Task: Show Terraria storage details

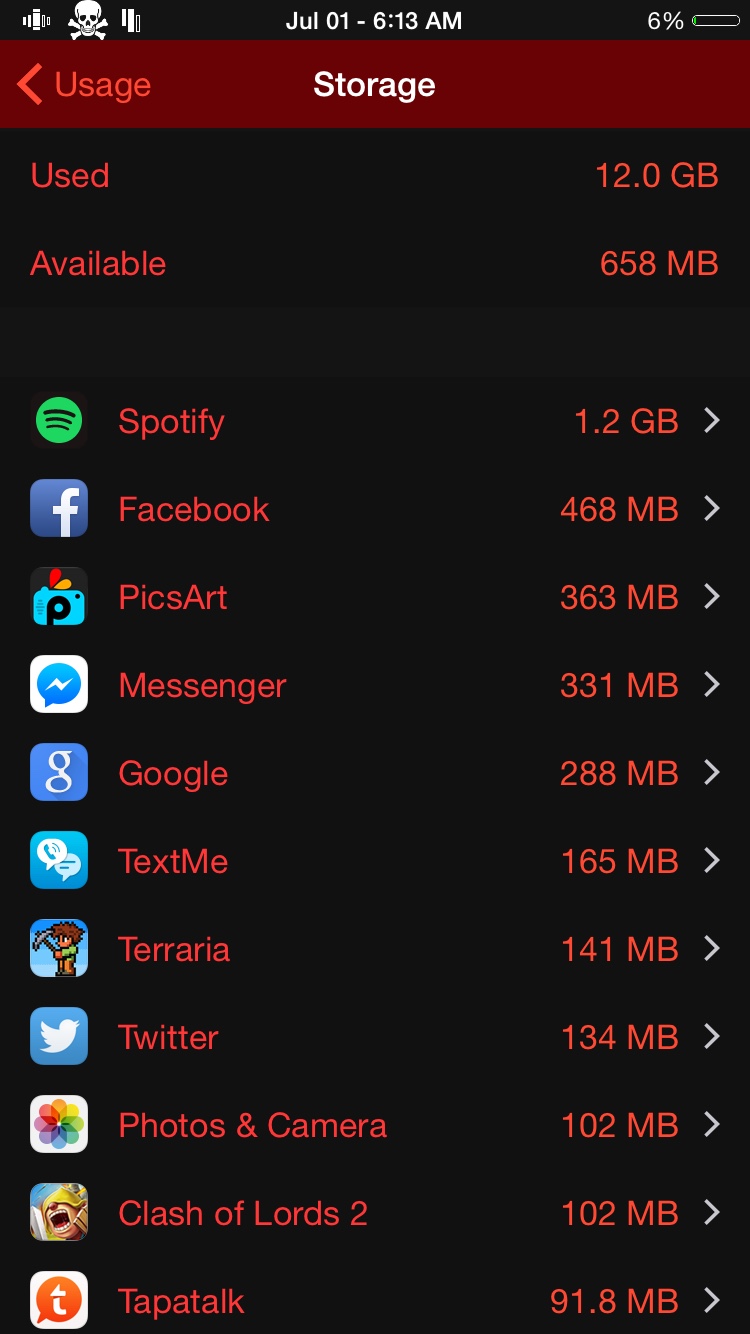Action: tap(375, 949)
